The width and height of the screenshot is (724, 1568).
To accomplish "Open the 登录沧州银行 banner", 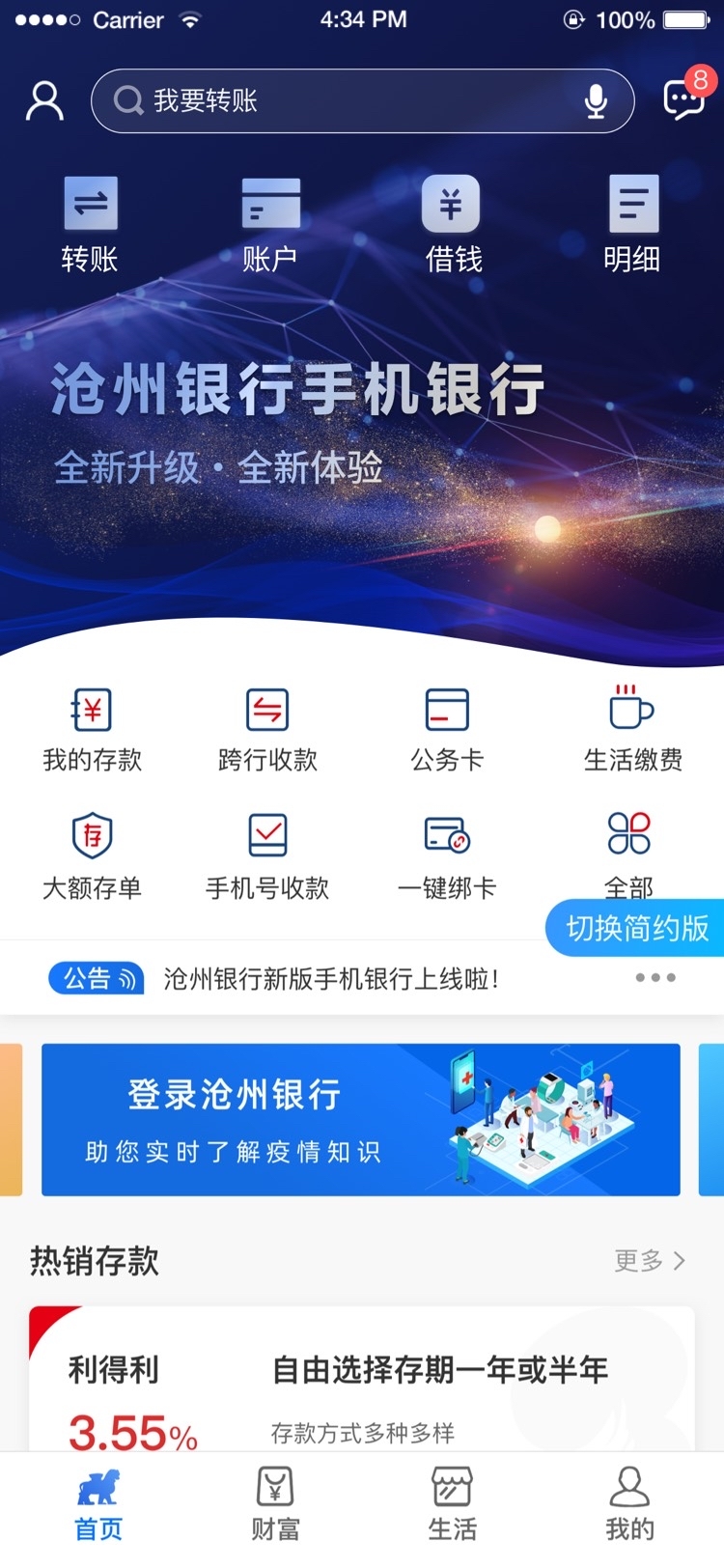I will pyautogui.click(x=360, y=1120).
